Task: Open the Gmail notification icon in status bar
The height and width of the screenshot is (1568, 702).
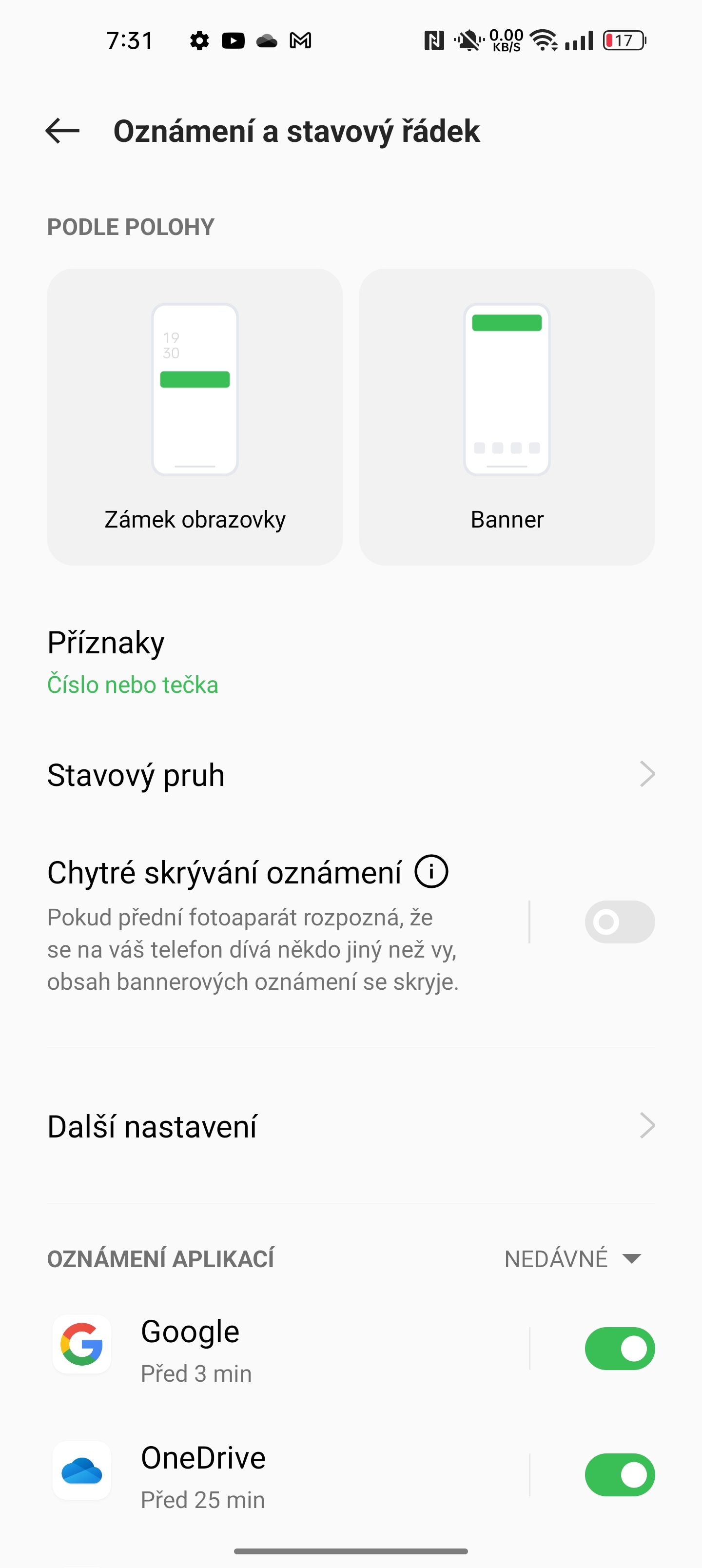Action: 301,40
